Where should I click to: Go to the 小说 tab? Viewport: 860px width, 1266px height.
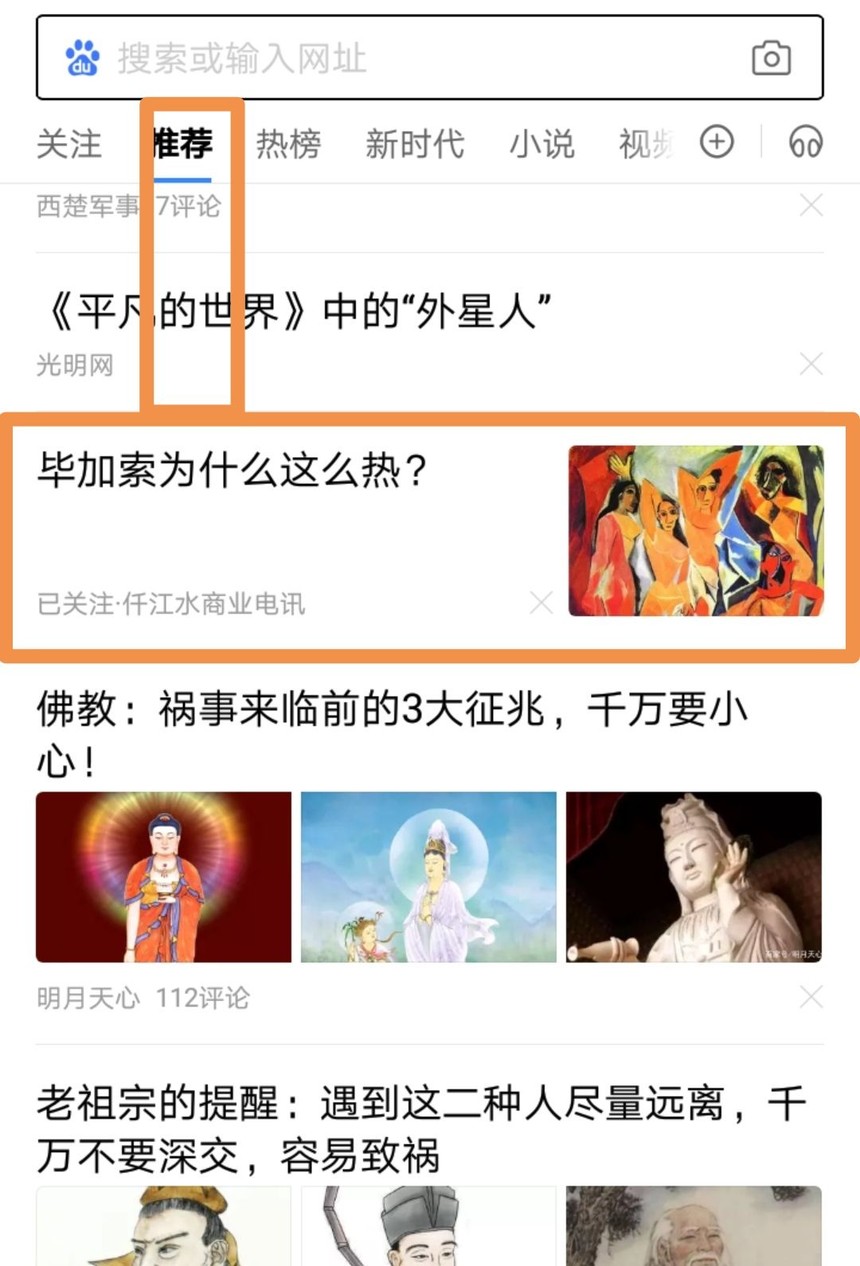click(542, 144)
